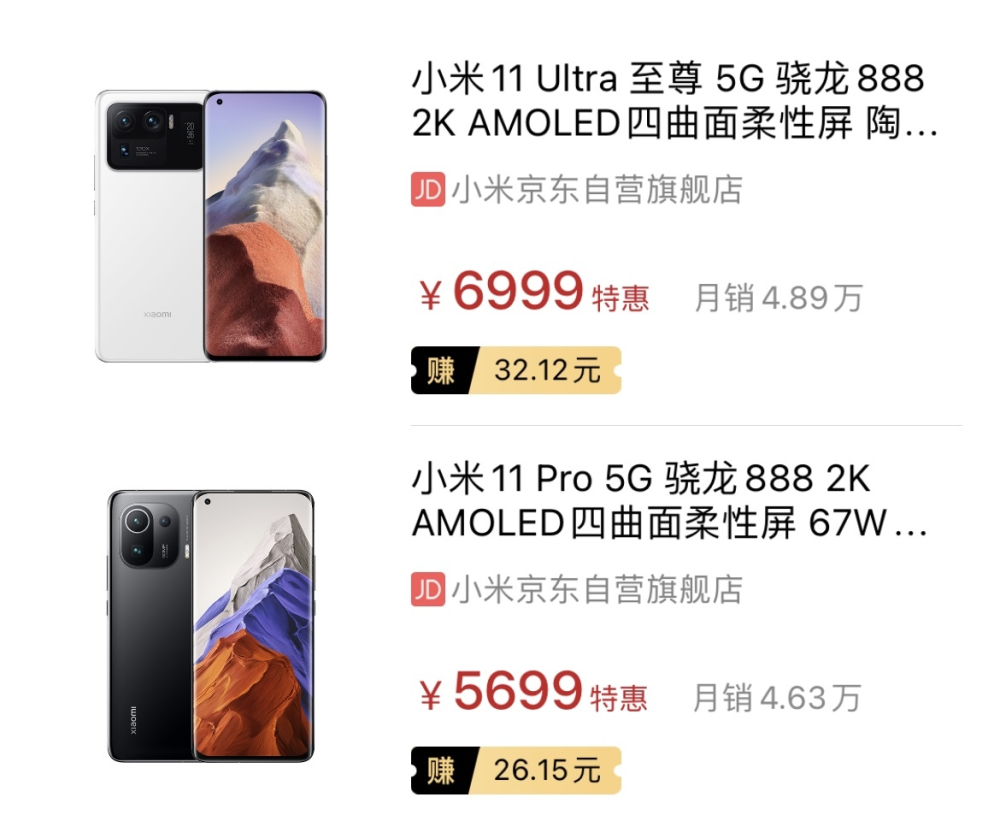The width and height of the screenshot is (1000, 815).
Task: Open the 小米 11 Pro product listing
Action: (x=670, y=500)
